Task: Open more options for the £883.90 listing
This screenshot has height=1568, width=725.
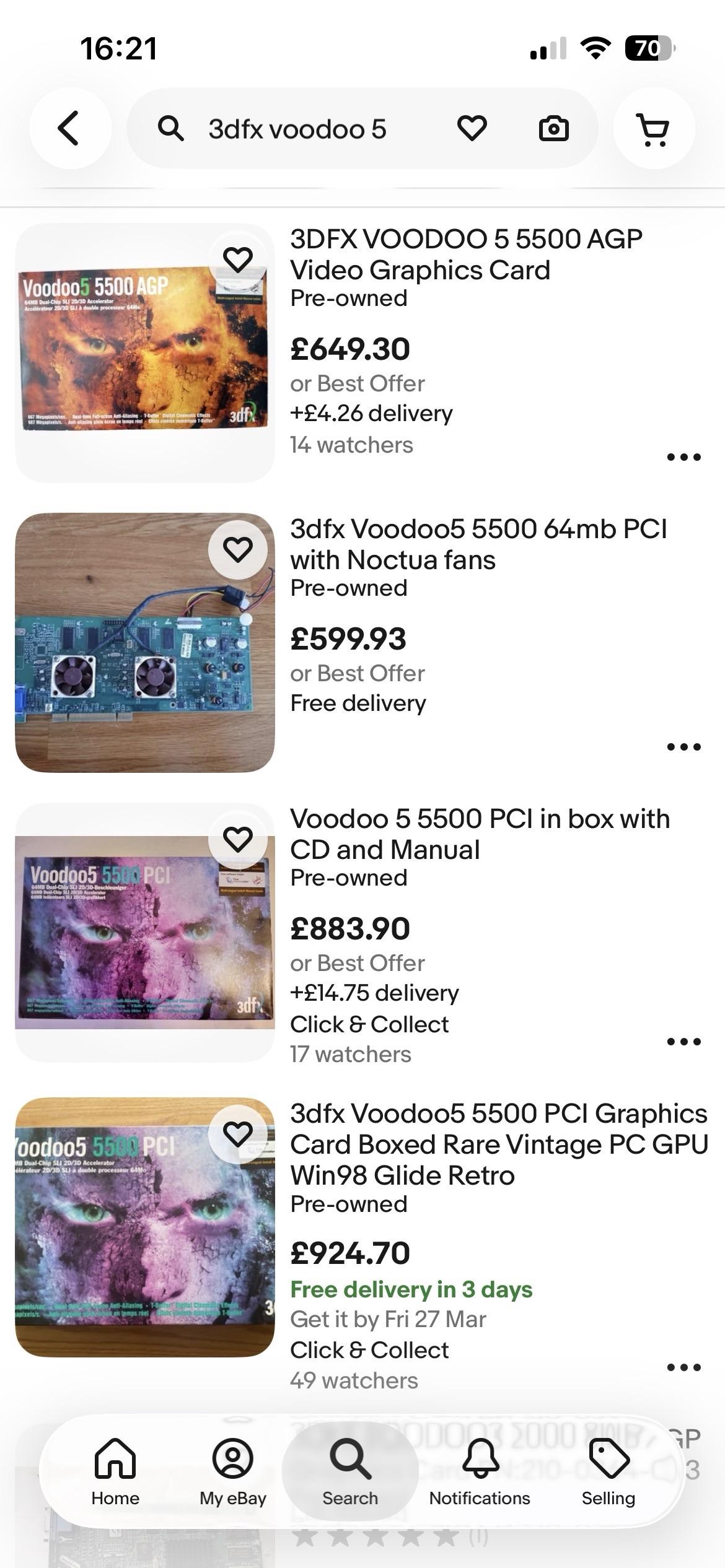Action: [683, 1042]
